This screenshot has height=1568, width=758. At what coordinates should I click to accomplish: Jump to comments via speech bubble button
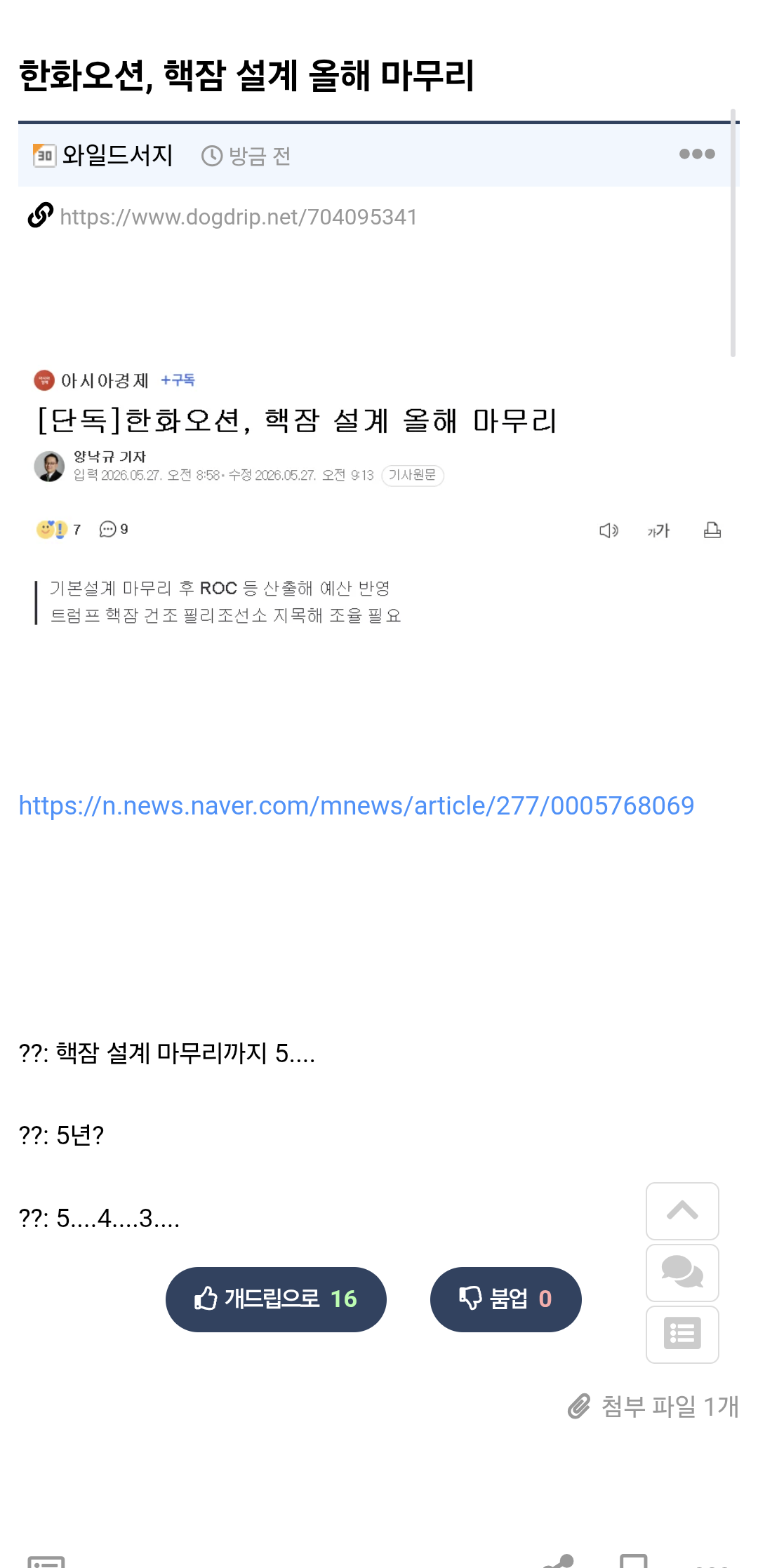682,1273
